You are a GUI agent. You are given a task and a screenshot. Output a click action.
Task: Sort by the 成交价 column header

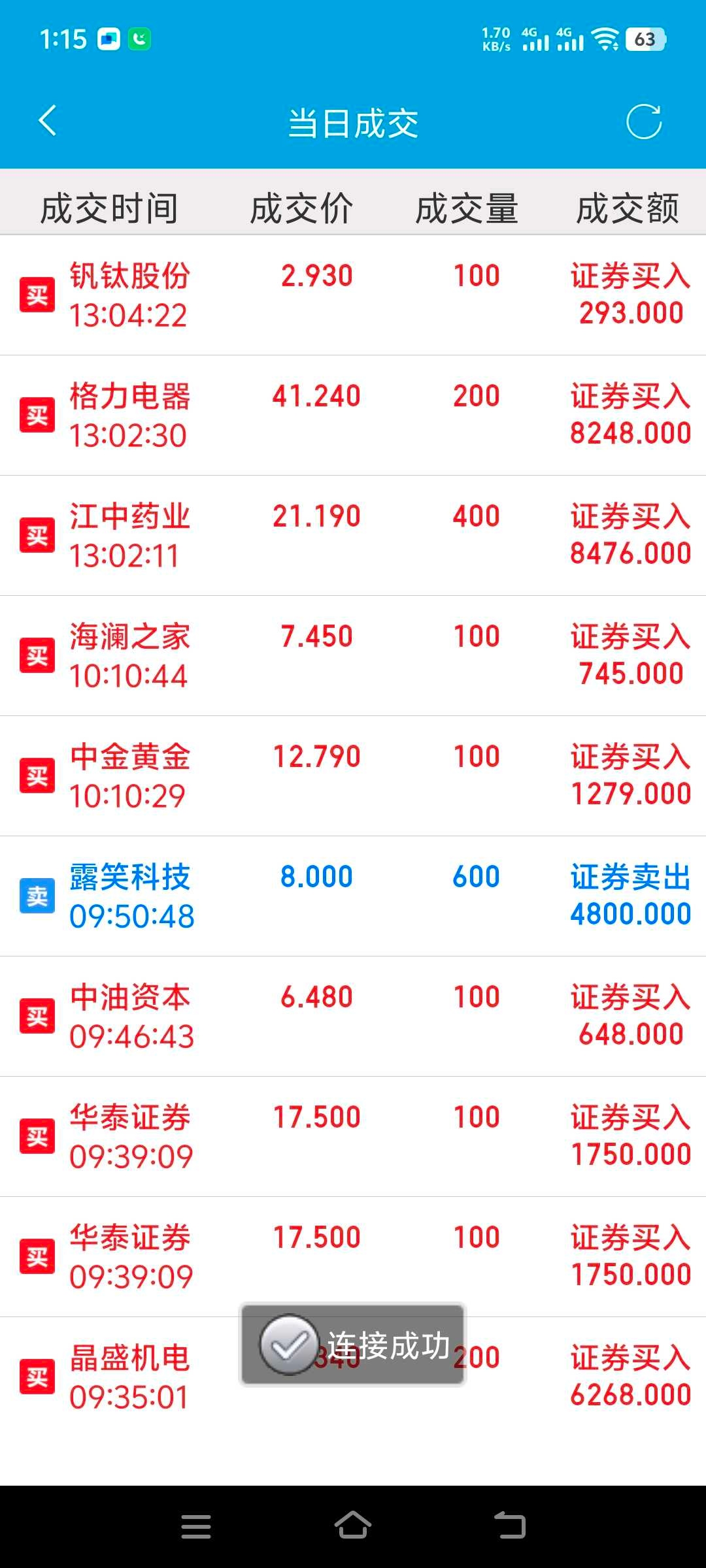[x=301, y=208]
